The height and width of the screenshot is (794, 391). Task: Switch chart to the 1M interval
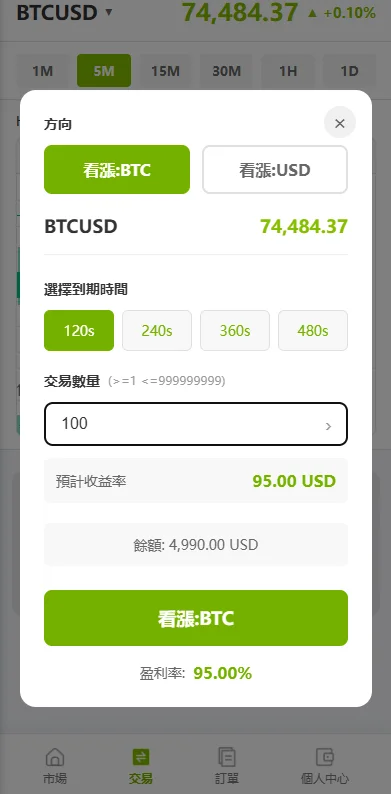click(x=43, y=71)
